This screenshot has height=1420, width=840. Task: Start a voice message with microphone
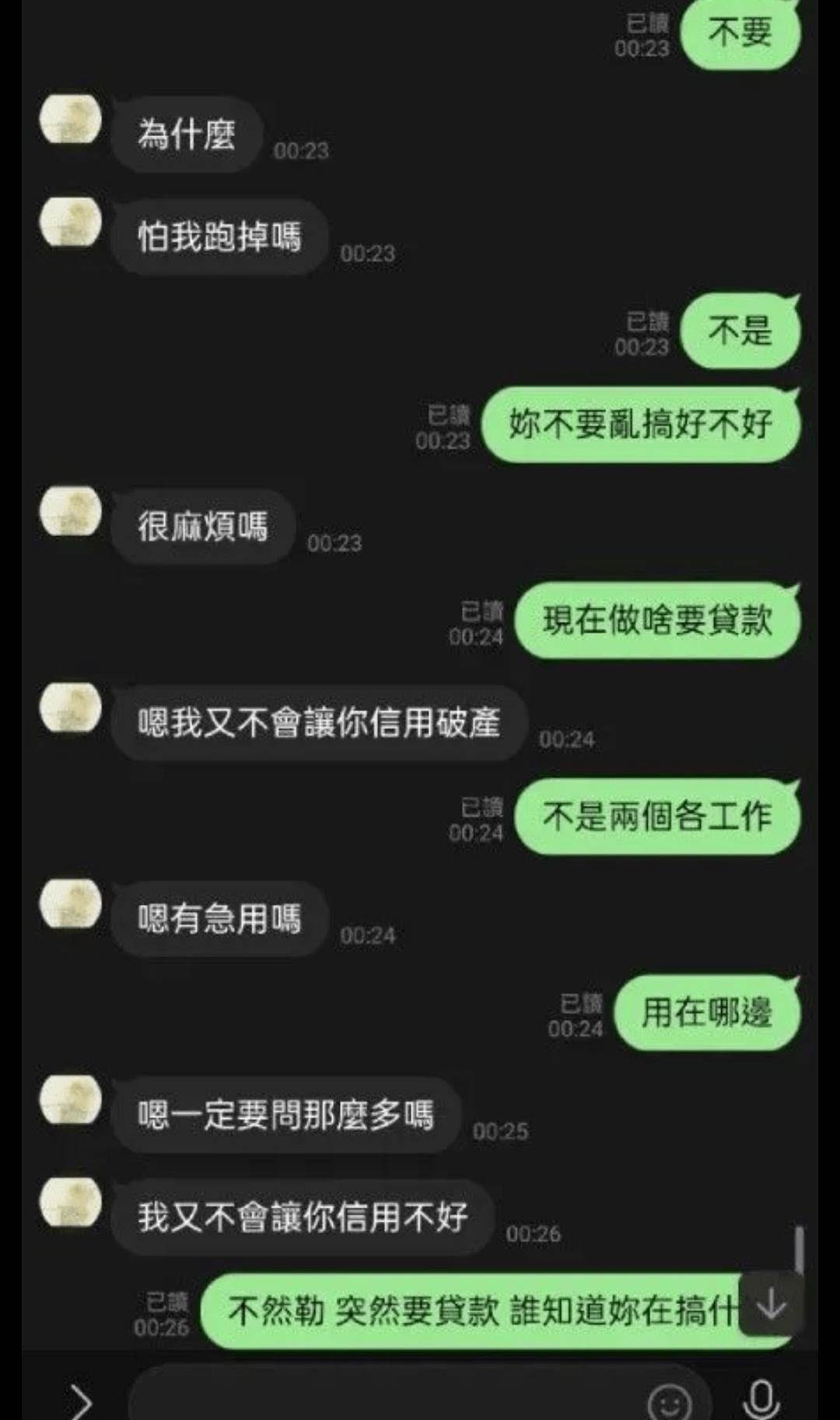(x=761, y=1400)
